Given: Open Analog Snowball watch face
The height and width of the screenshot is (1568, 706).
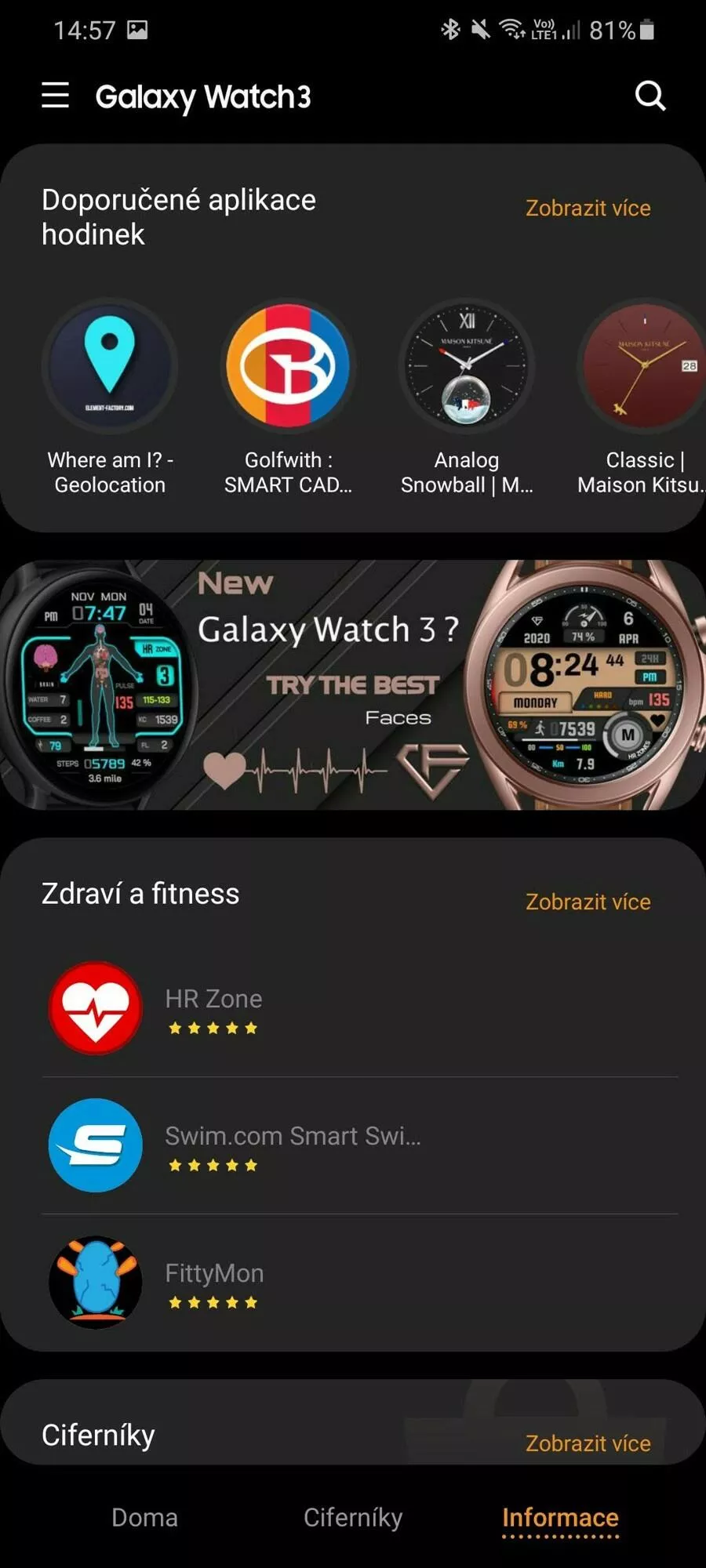Looking at the screenshot, I should (x=467, y=397).
